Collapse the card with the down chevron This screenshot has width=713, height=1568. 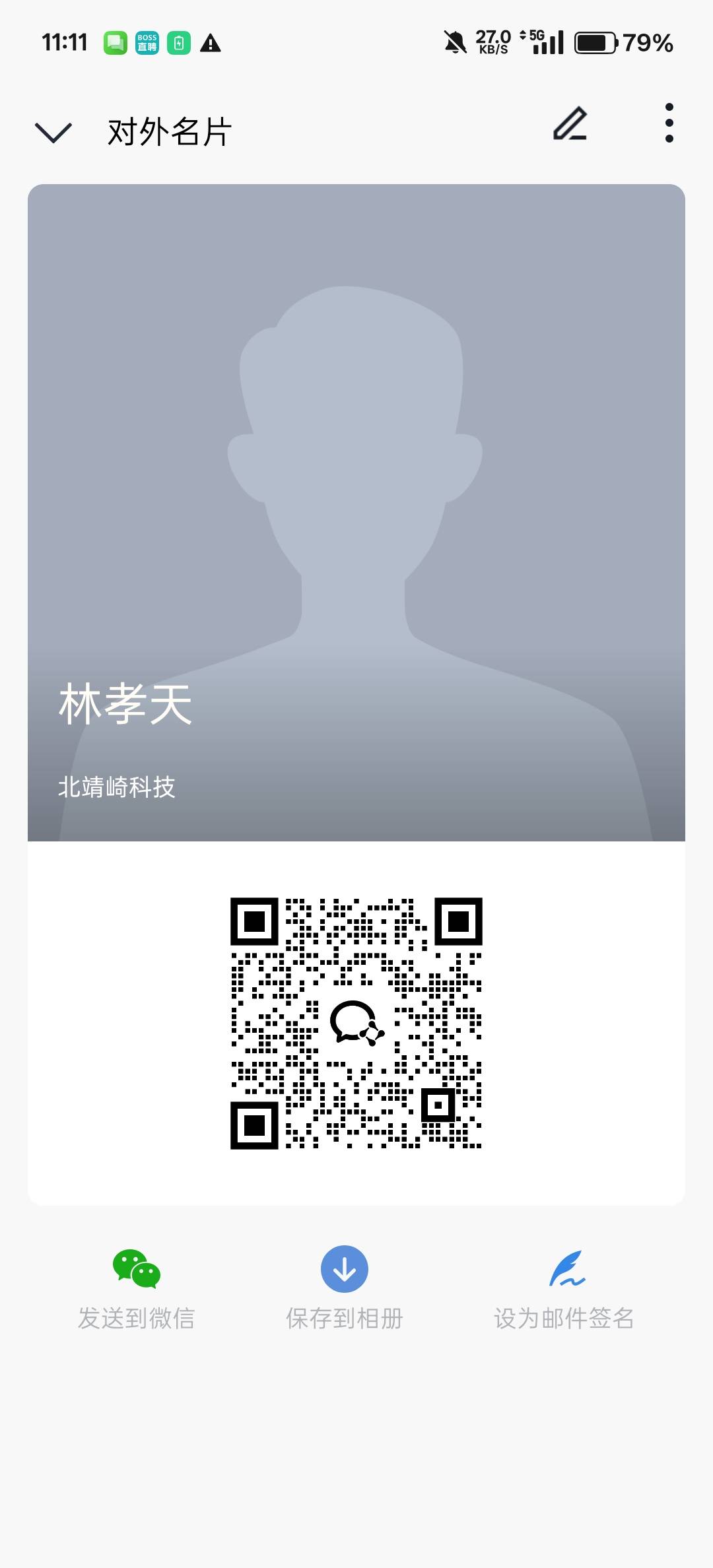pyautogui.click(x=53, y=132)
